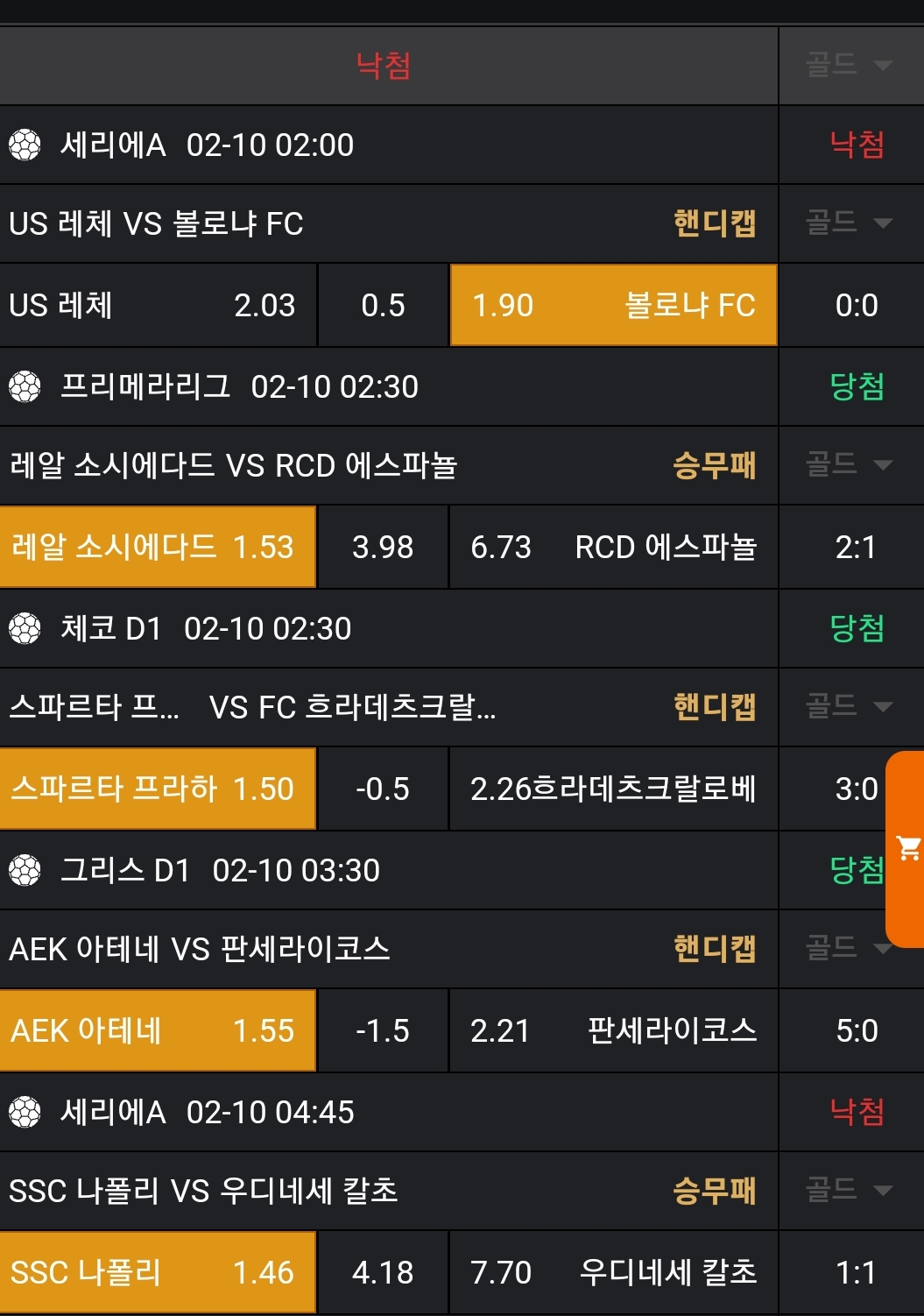This screenshot has height=1316, width=924.
Task: Expand 골드 dropdown for AEK 아테네 VS 판세라이코스
Action: [841, 948]
